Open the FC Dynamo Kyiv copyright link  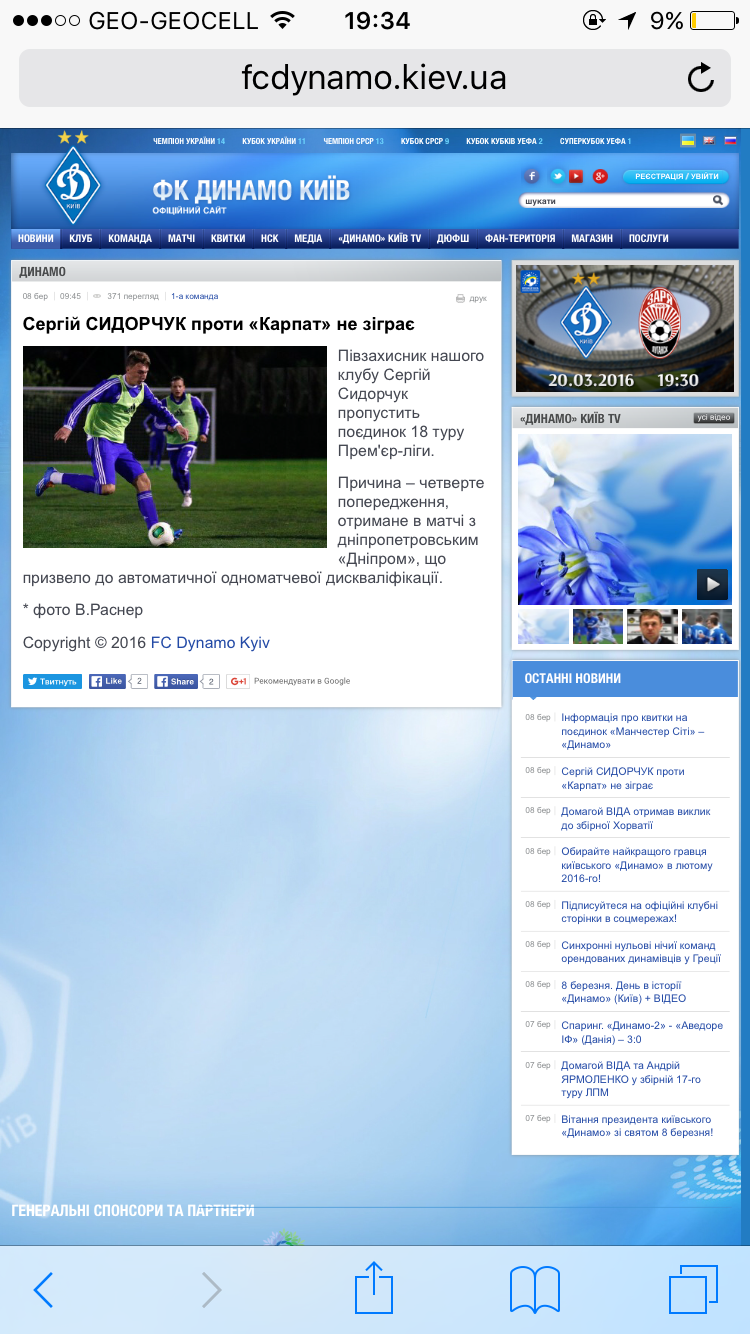210,643
